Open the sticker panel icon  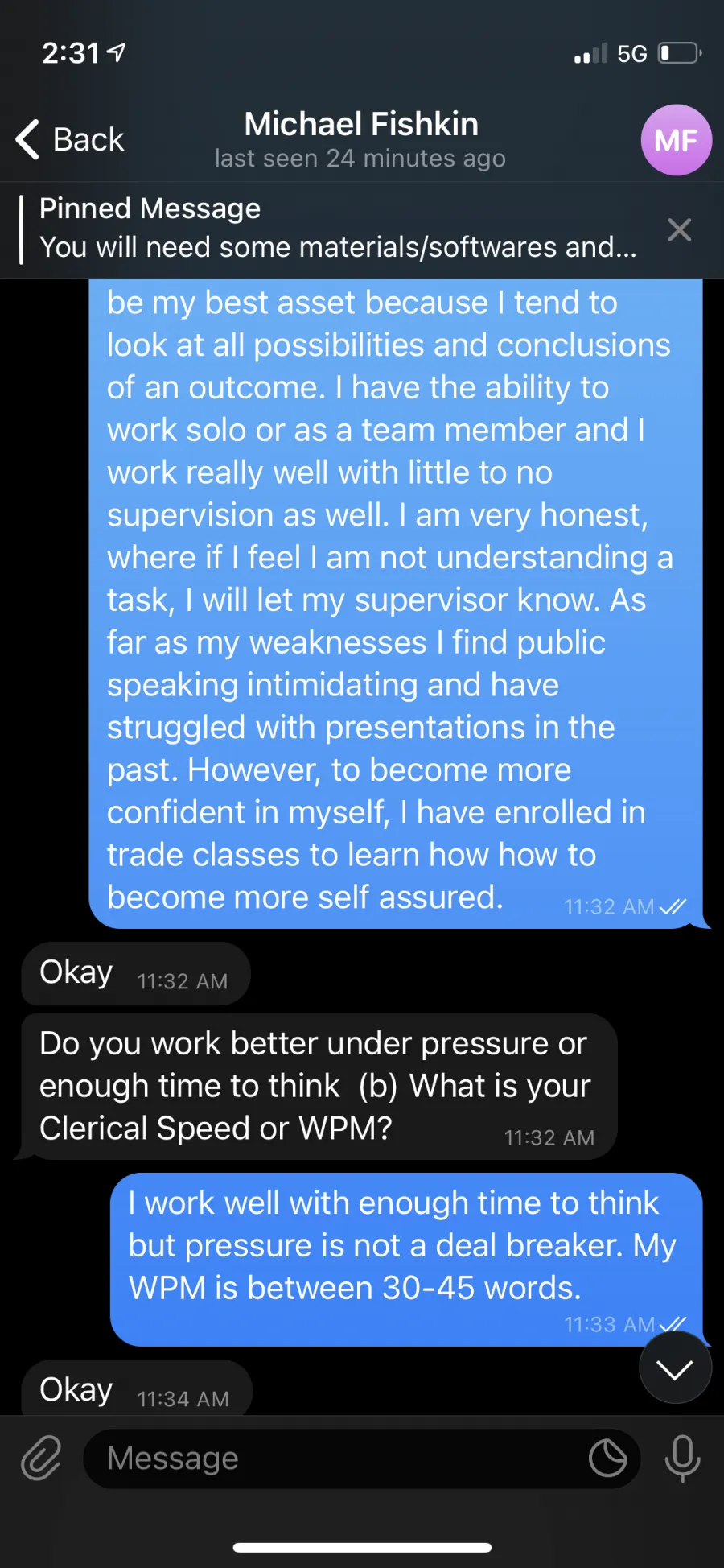coord(608,1458)
